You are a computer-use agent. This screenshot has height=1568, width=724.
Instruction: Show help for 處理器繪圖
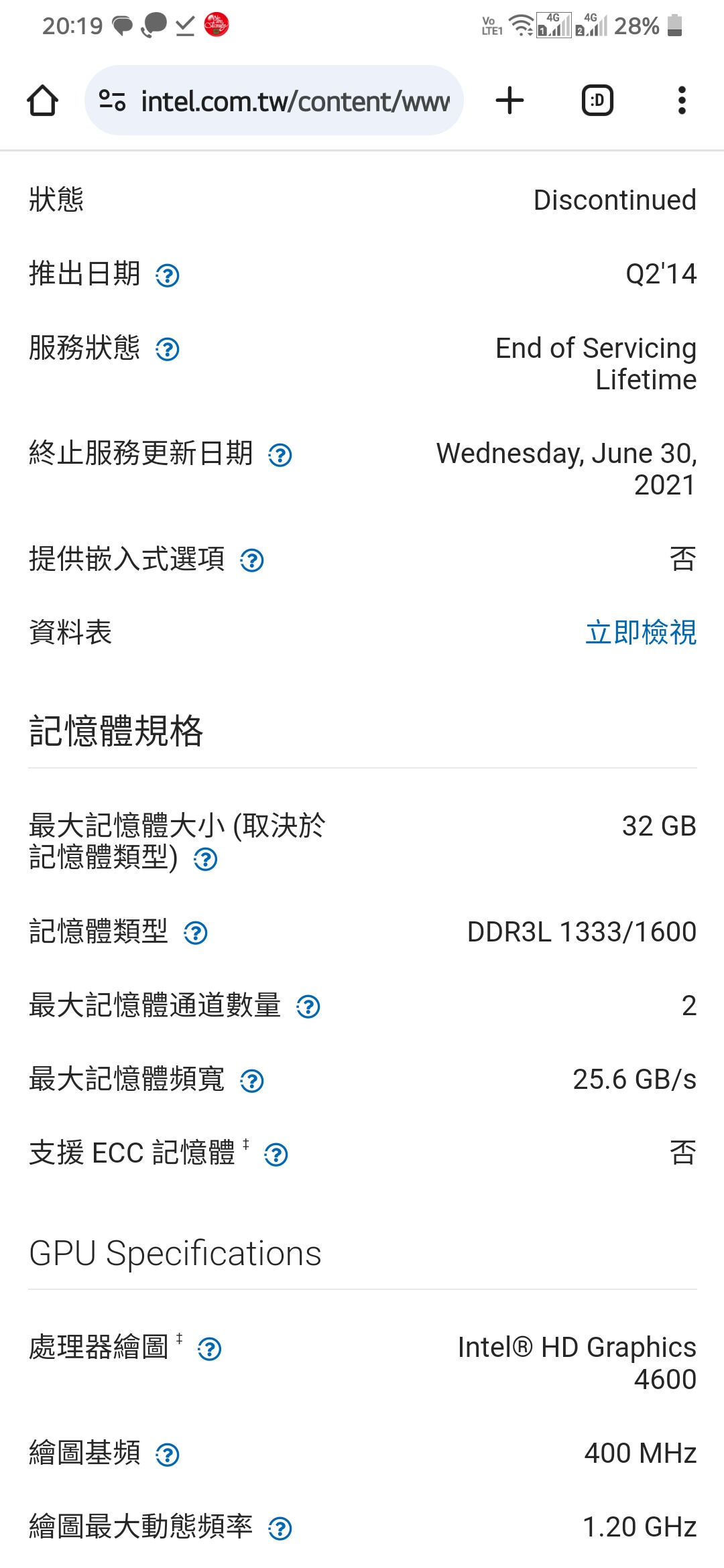coord(210,1349)
